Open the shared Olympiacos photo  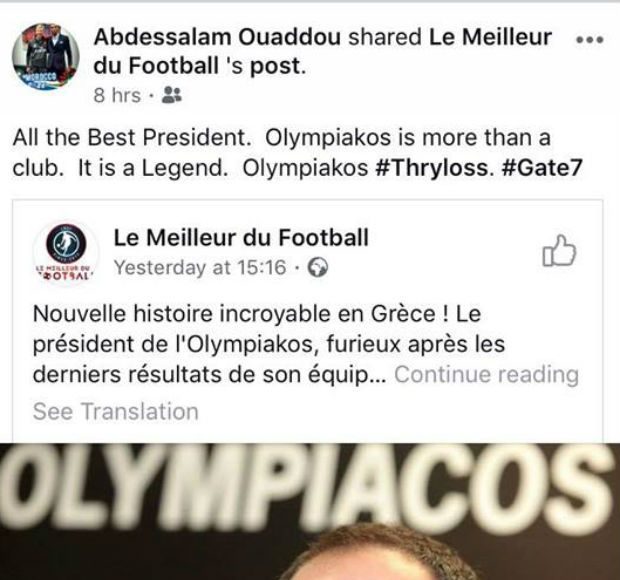(x=310, y=510)
